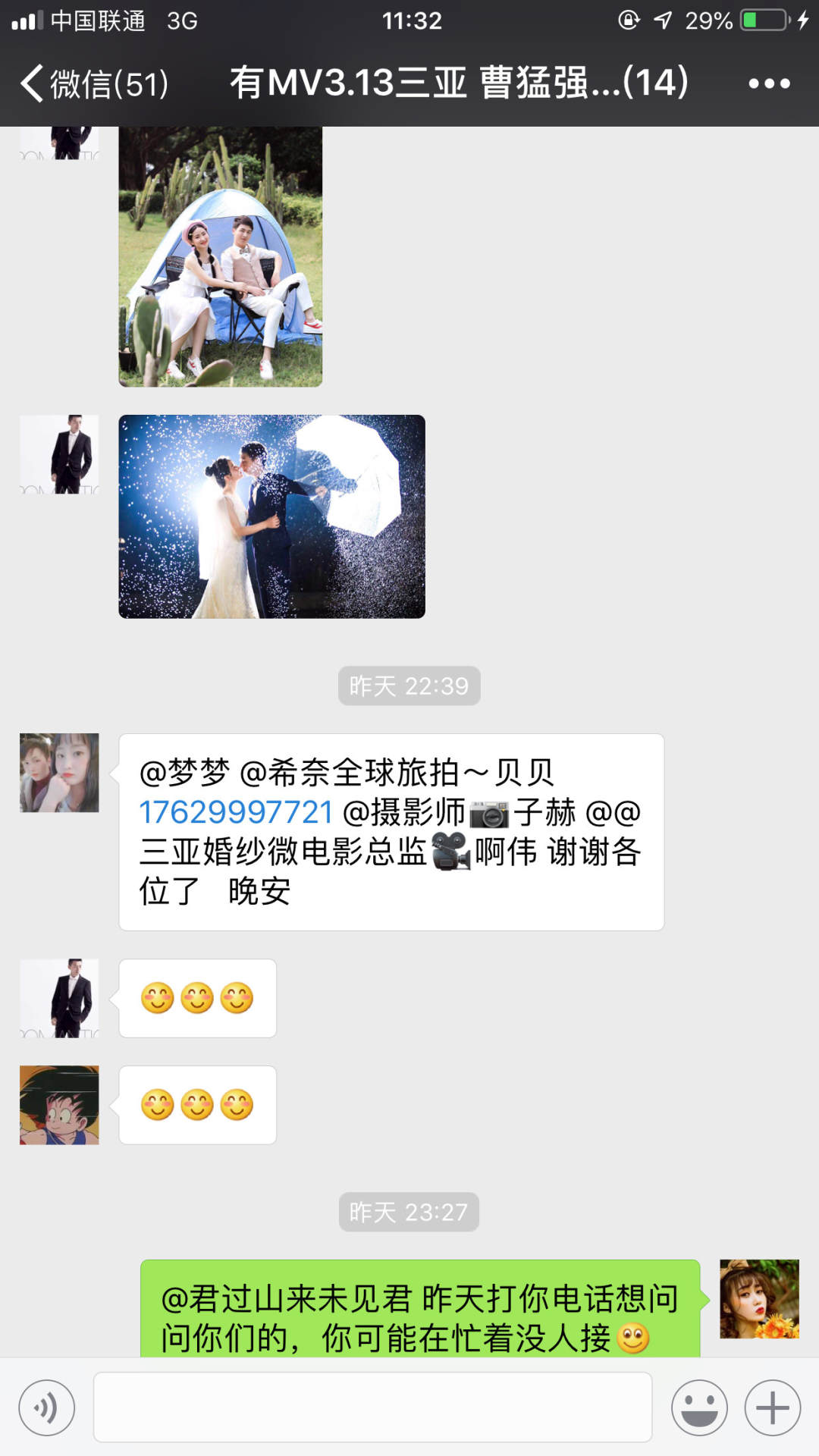Open the tent couple photo
The height and width of the screenshot is (1456, 819).
pyautogui.click(x=220, y=258)
